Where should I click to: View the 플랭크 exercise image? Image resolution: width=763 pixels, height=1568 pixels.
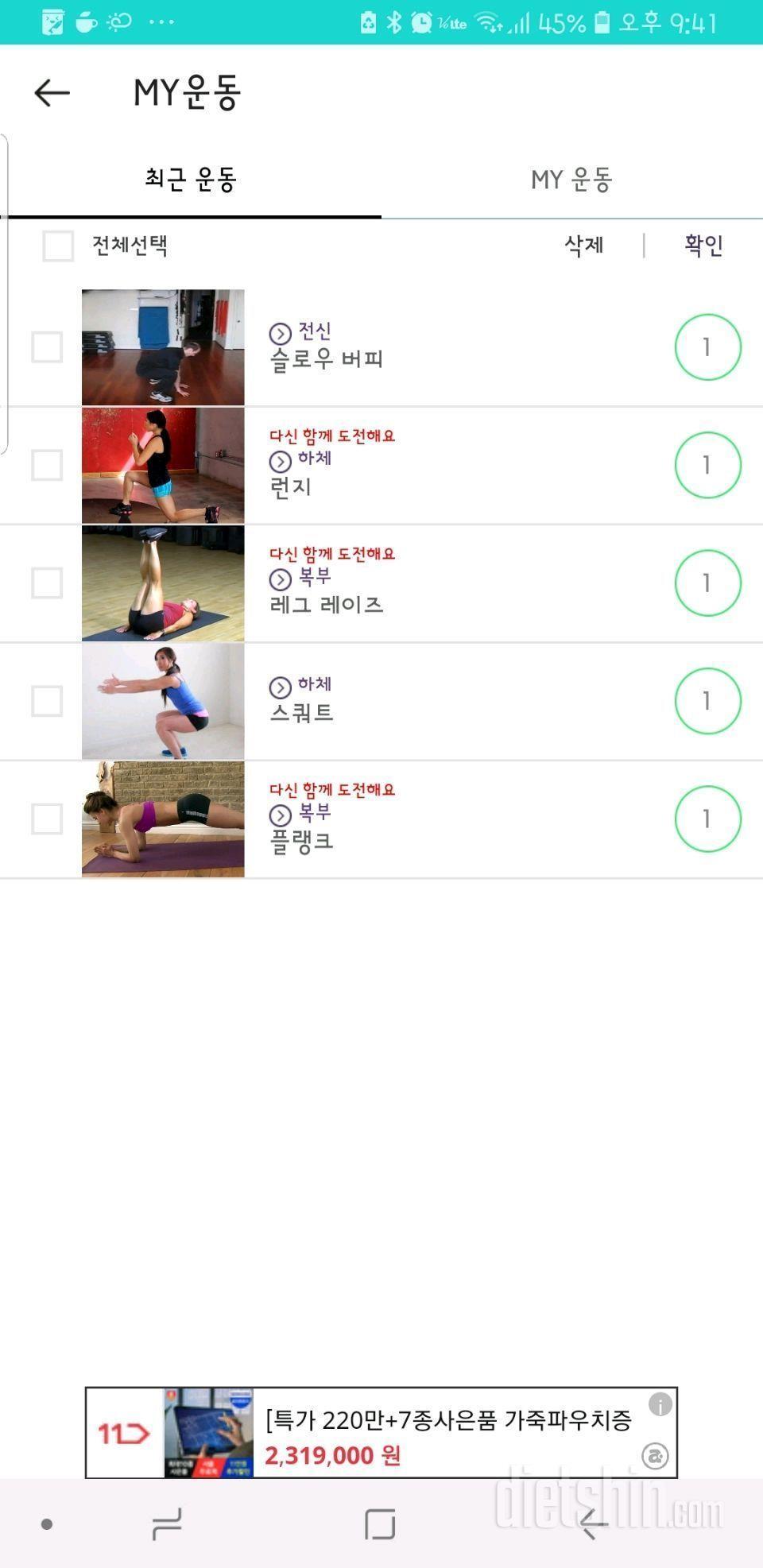tap(163, 819)
